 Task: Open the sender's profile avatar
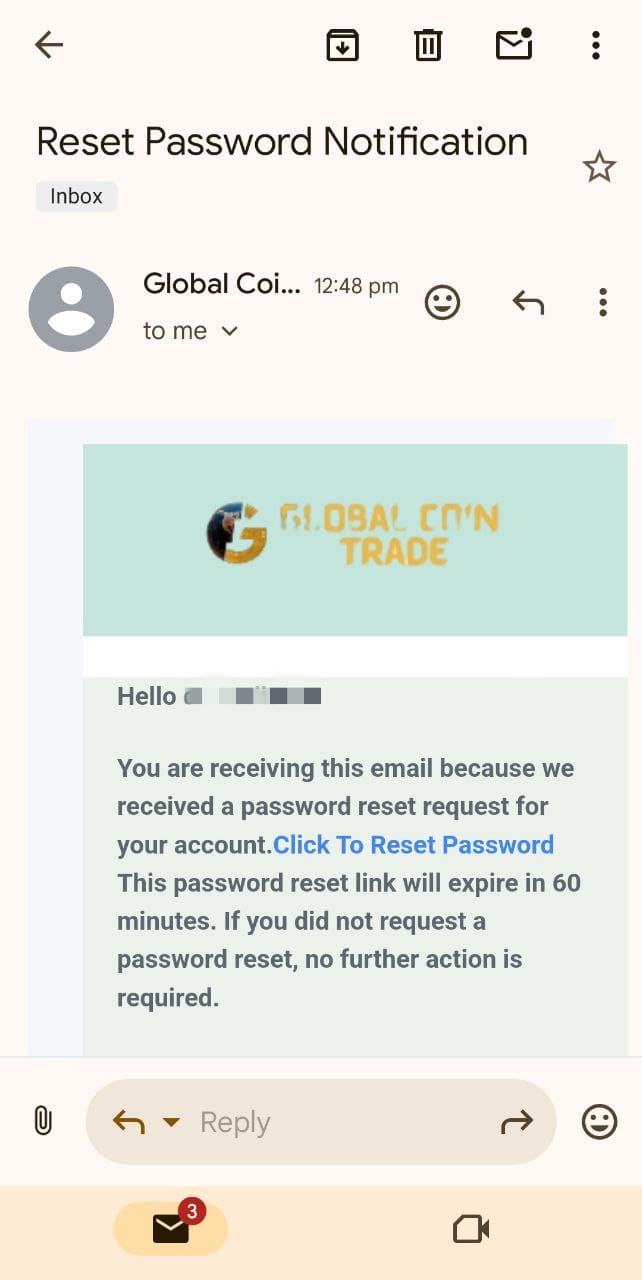pyautogui.click(x=71, y=309)
